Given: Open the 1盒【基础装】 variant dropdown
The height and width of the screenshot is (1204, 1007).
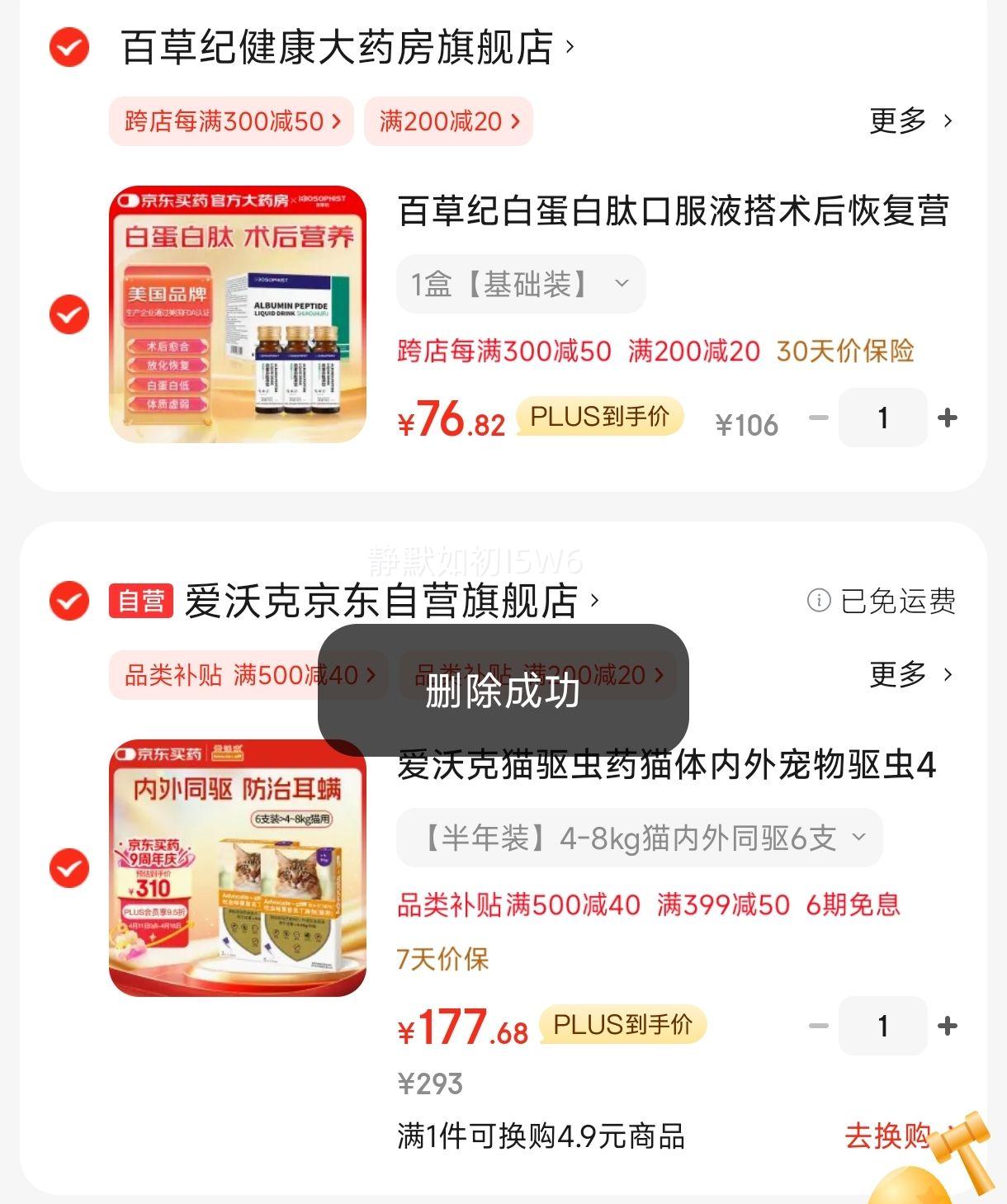Looking at the screenshot, I should click(x=519, y=283).
